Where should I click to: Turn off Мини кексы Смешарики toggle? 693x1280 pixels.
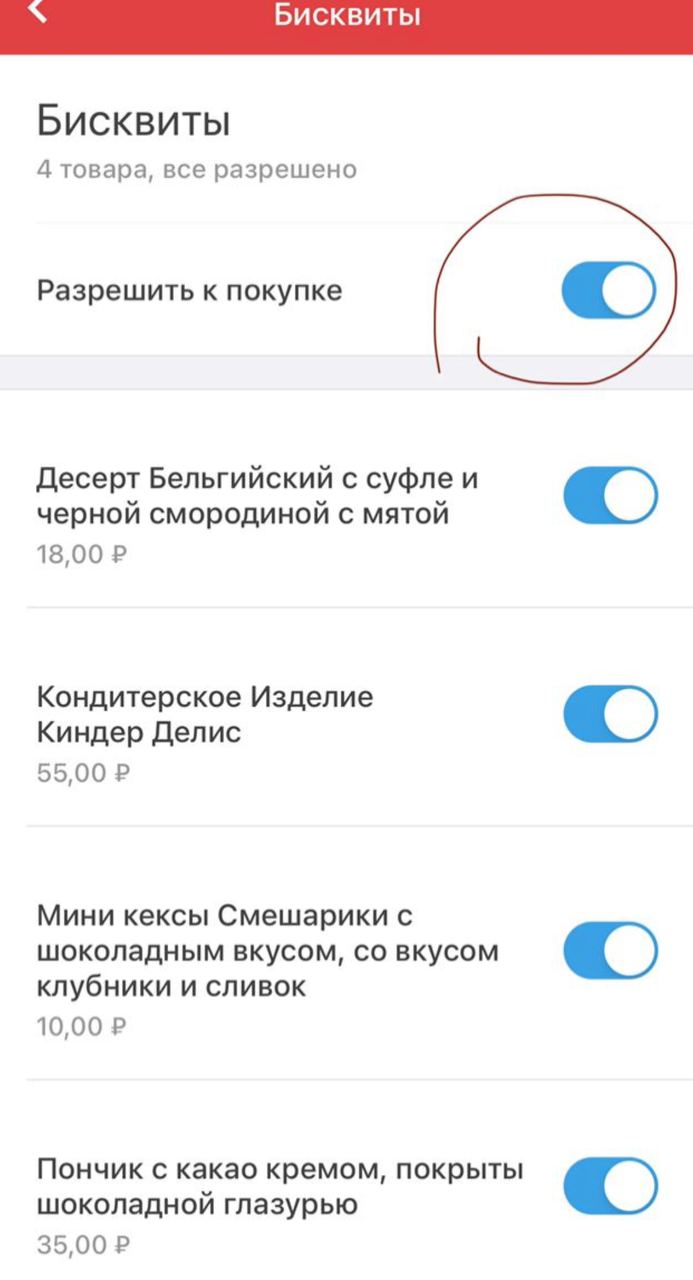(x=610, y=950)
